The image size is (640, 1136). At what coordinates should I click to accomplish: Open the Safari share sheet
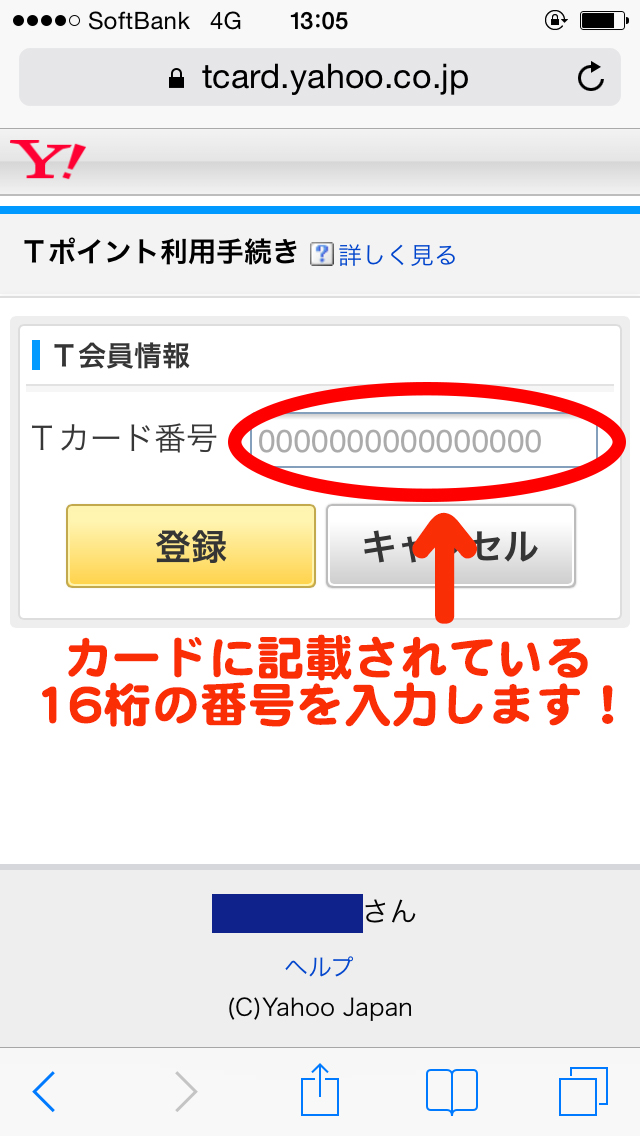coord(319,1089)
